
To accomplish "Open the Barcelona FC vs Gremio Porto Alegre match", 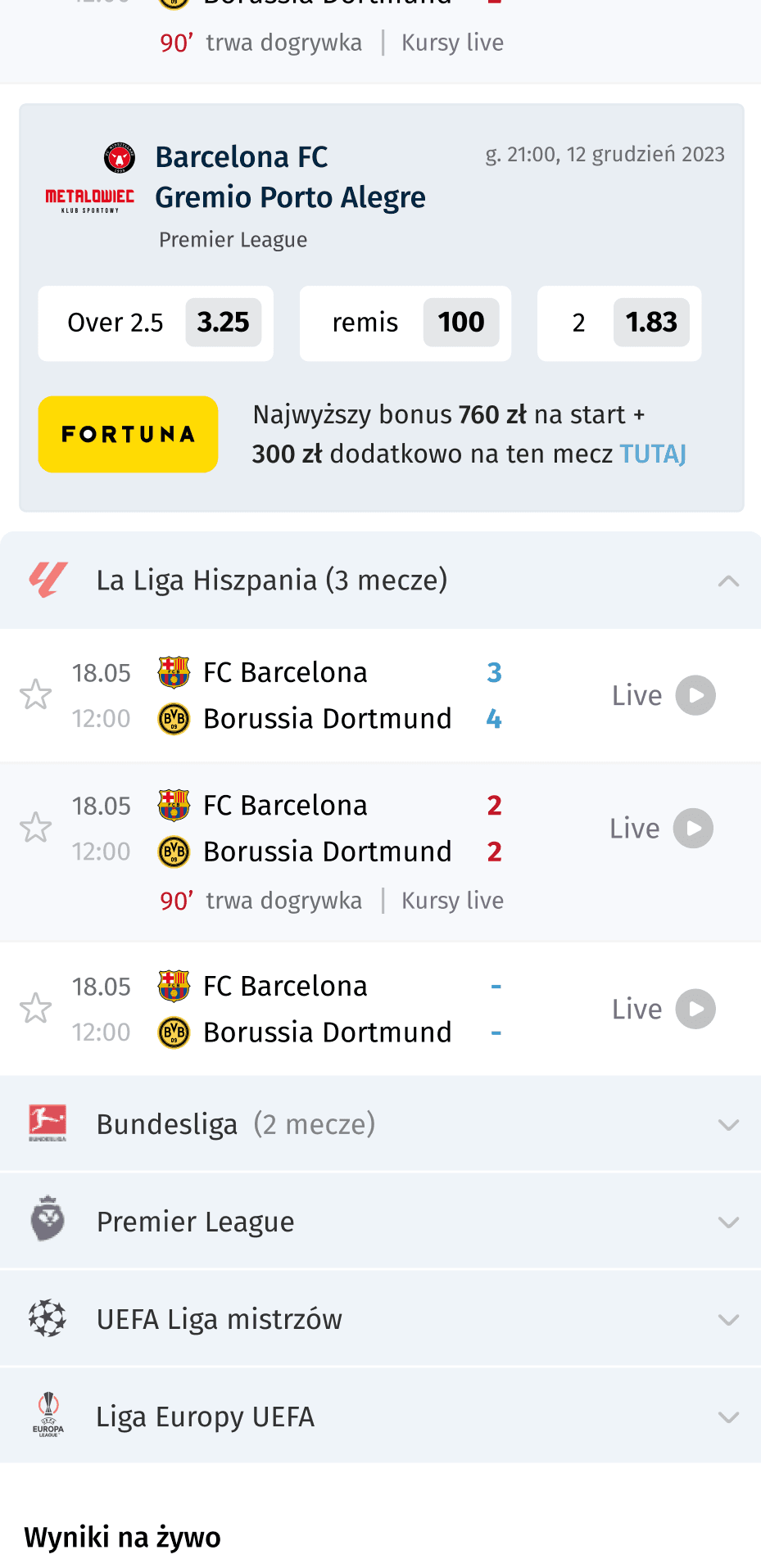I will pos(290,177).
